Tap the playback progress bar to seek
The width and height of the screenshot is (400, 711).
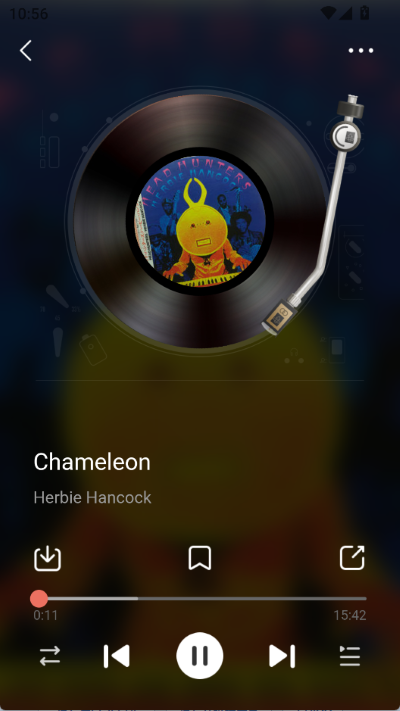pos(200,599)
